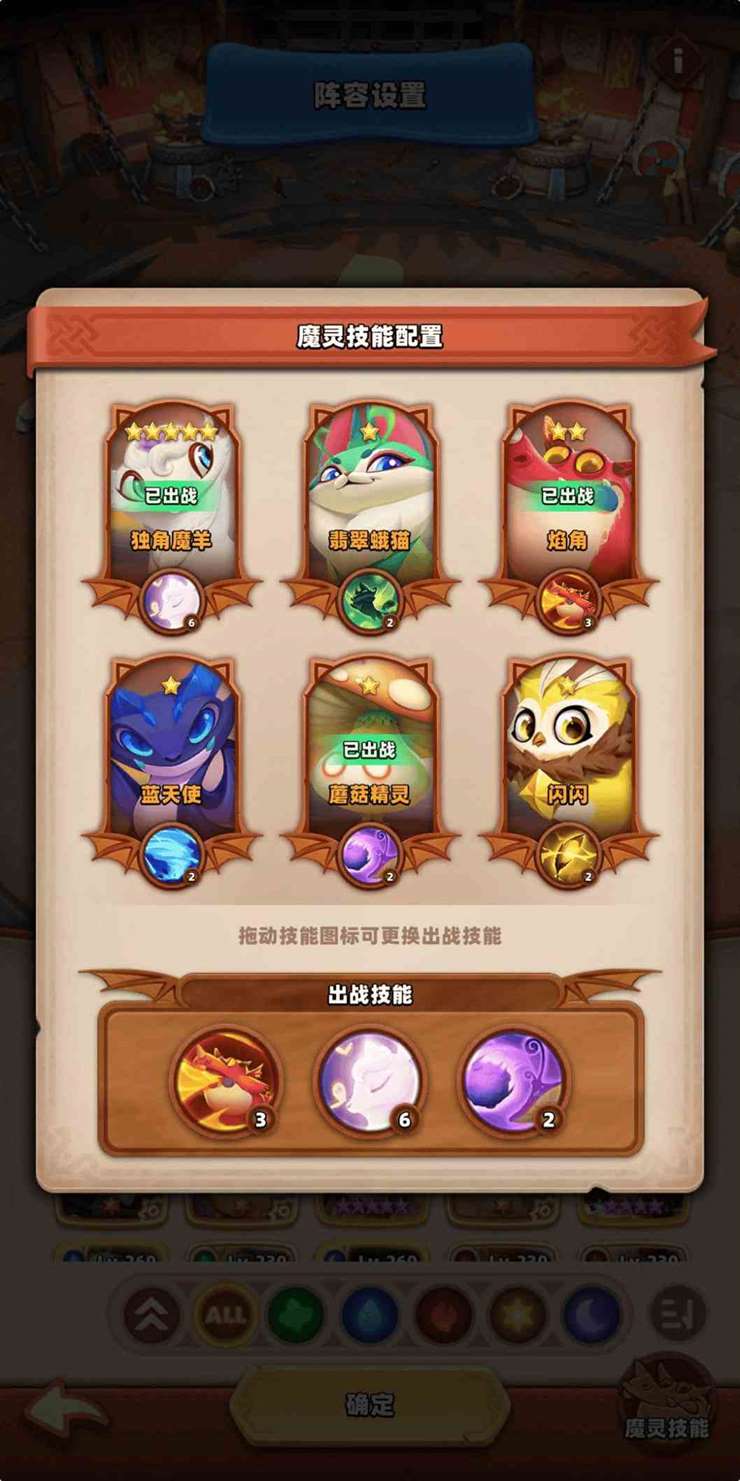Screen dimensions: 740x1481
Task: Tap the white sheep skill in 出战技能
Action: coord(370,1081)
